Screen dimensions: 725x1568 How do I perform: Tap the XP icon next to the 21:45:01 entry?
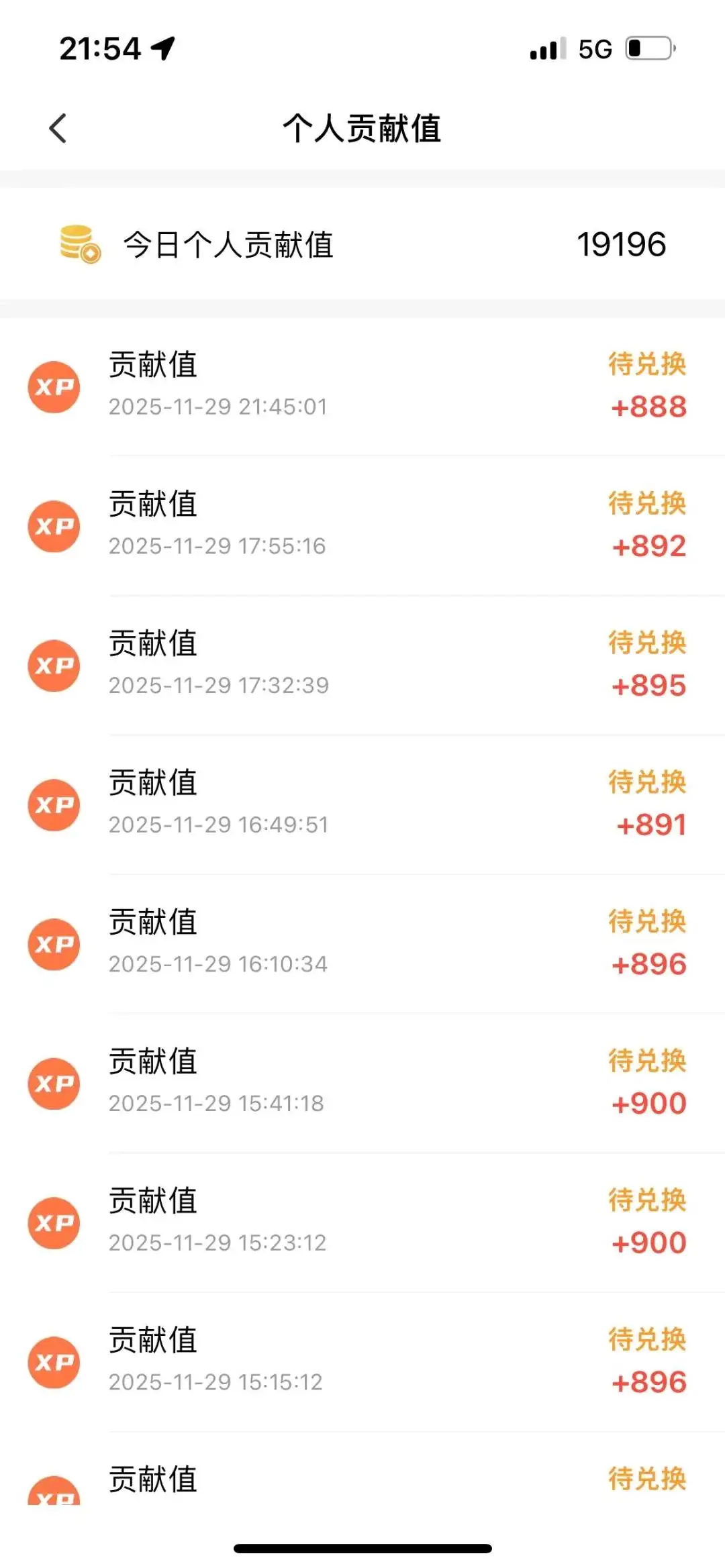point(54,386)
